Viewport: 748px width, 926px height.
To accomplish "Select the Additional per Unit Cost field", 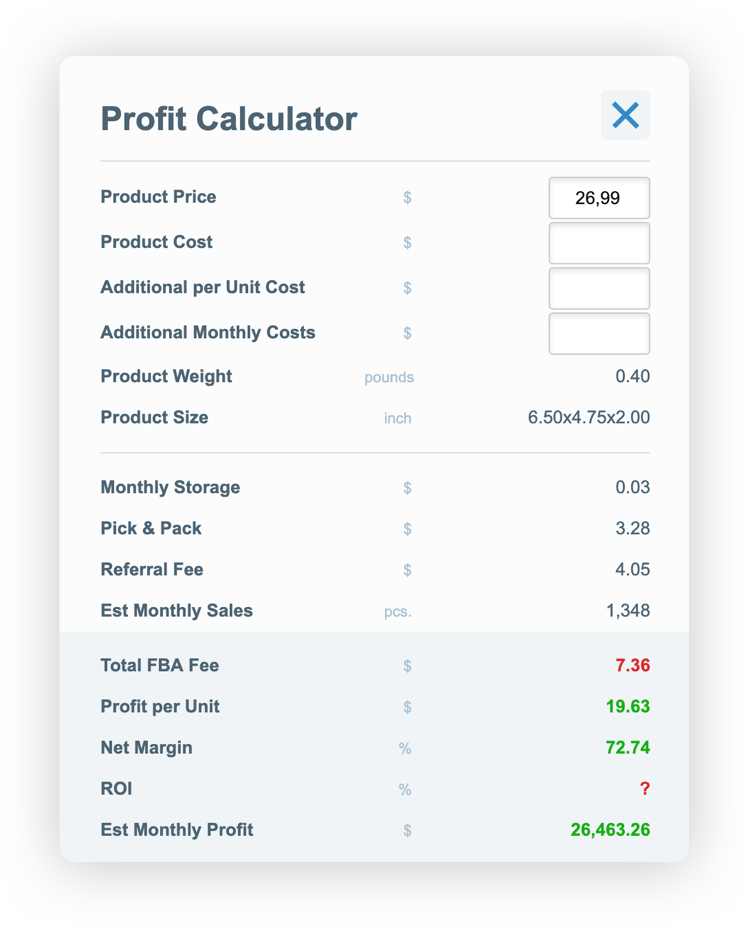I will (599, 288).
